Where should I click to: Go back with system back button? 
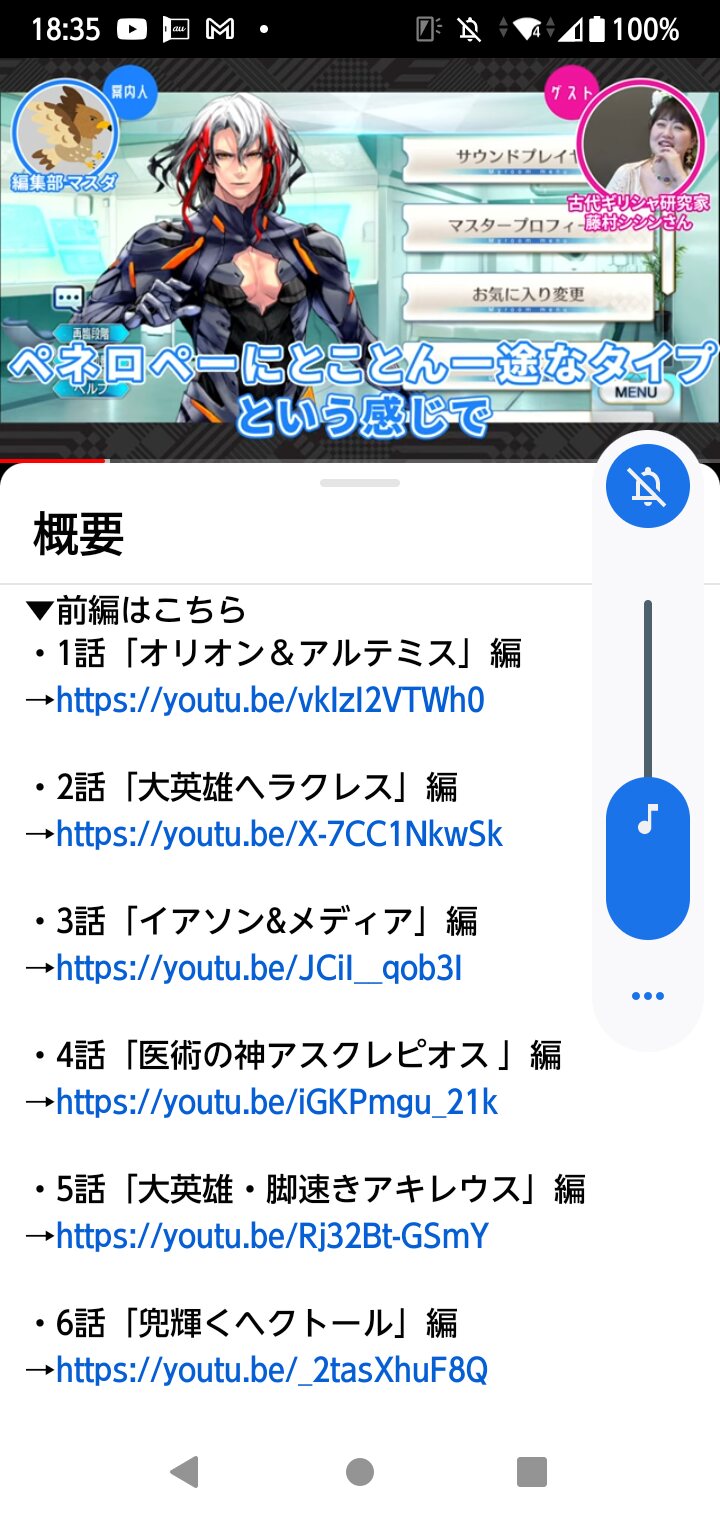click(x=184, y=1472)
